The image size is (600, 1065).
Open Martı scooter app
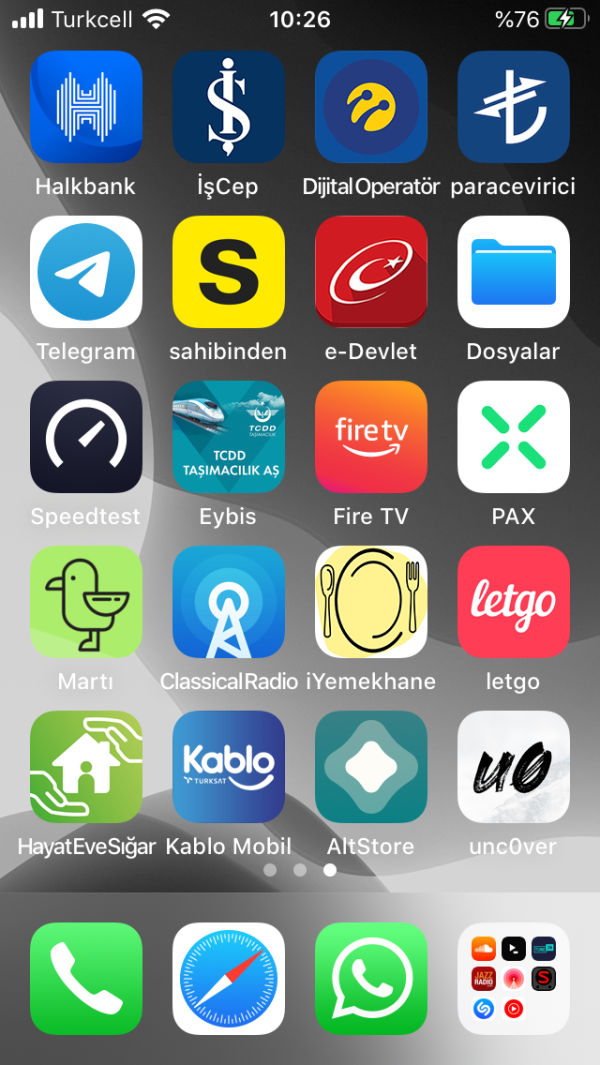click(86, 602)
